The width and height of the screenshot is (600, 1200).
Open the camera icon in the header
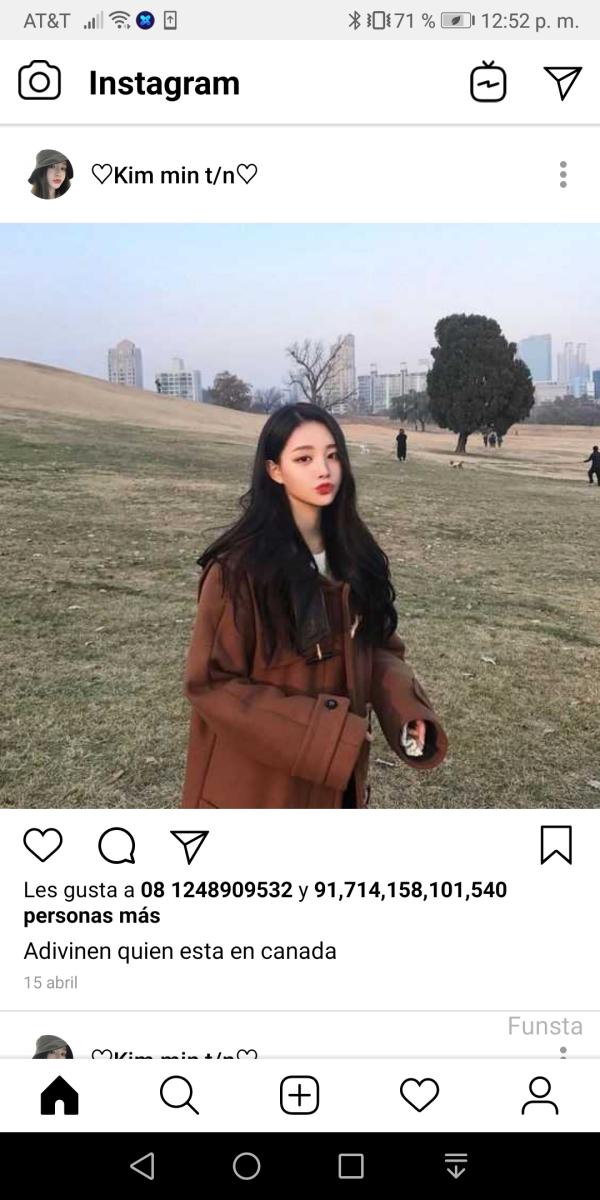(x=40, y=82)
